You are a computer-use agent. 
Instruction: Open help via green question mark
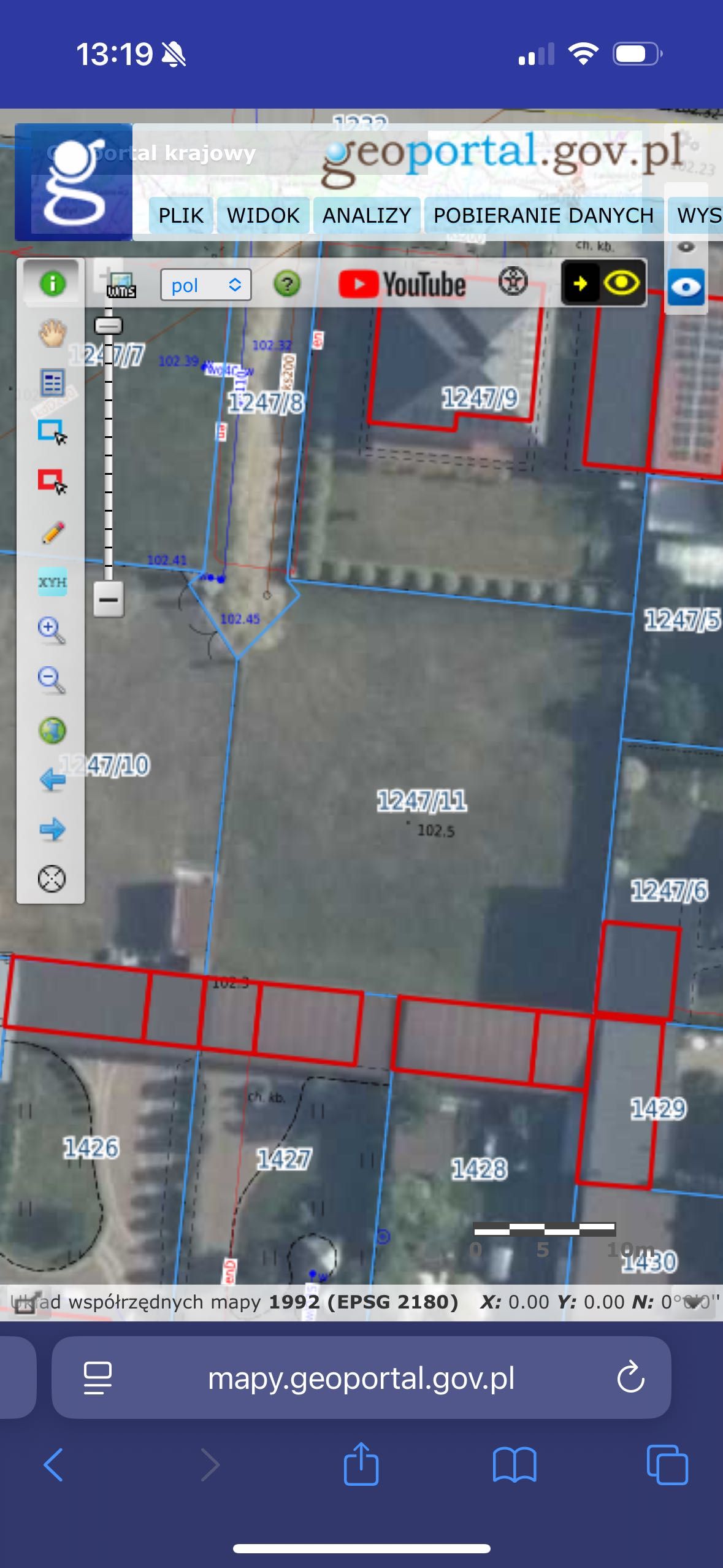(x=287, y=284)
